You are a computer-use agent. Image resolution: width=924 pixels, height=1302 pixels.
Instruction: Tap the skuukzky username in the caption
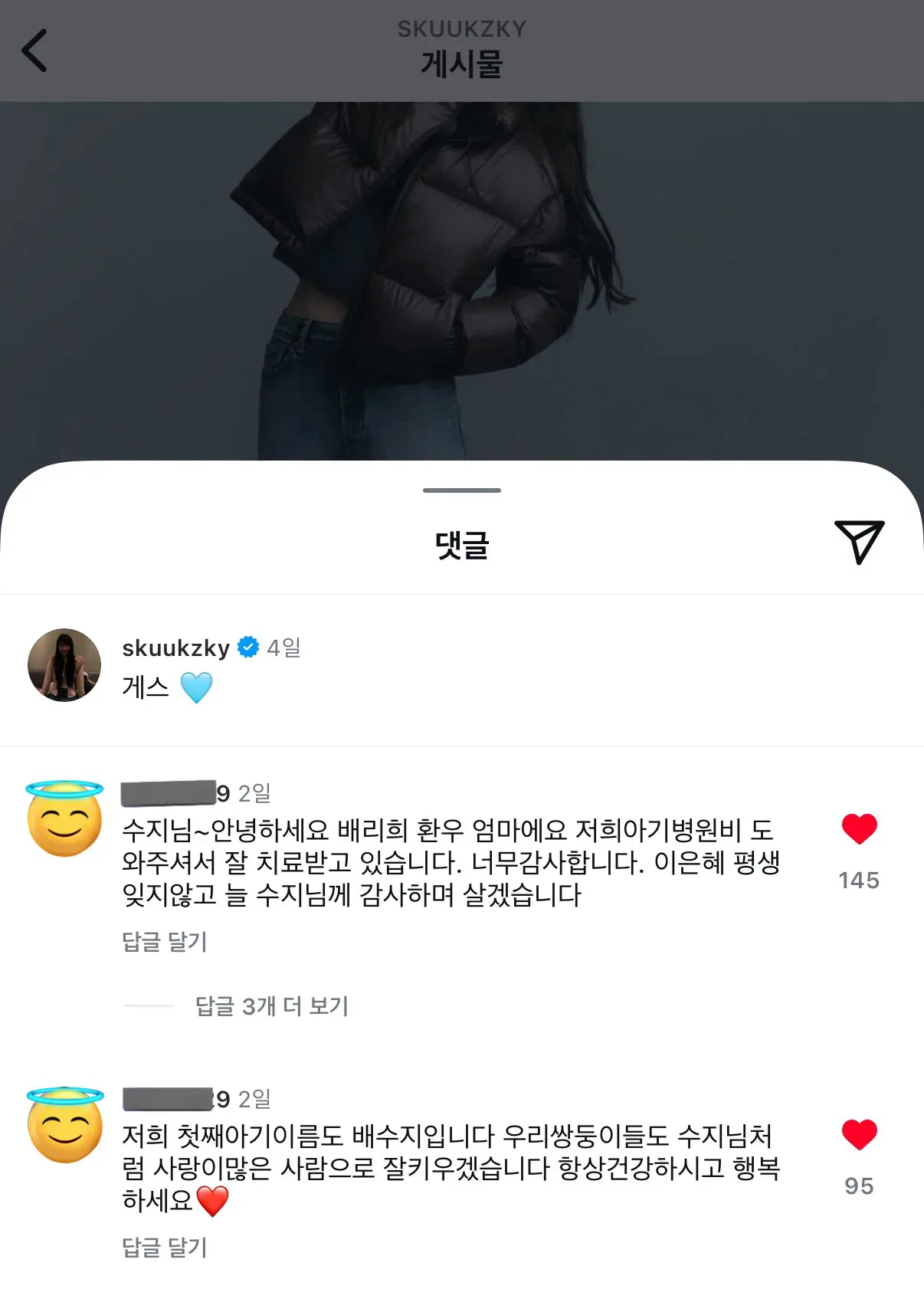tap(175, 648)
